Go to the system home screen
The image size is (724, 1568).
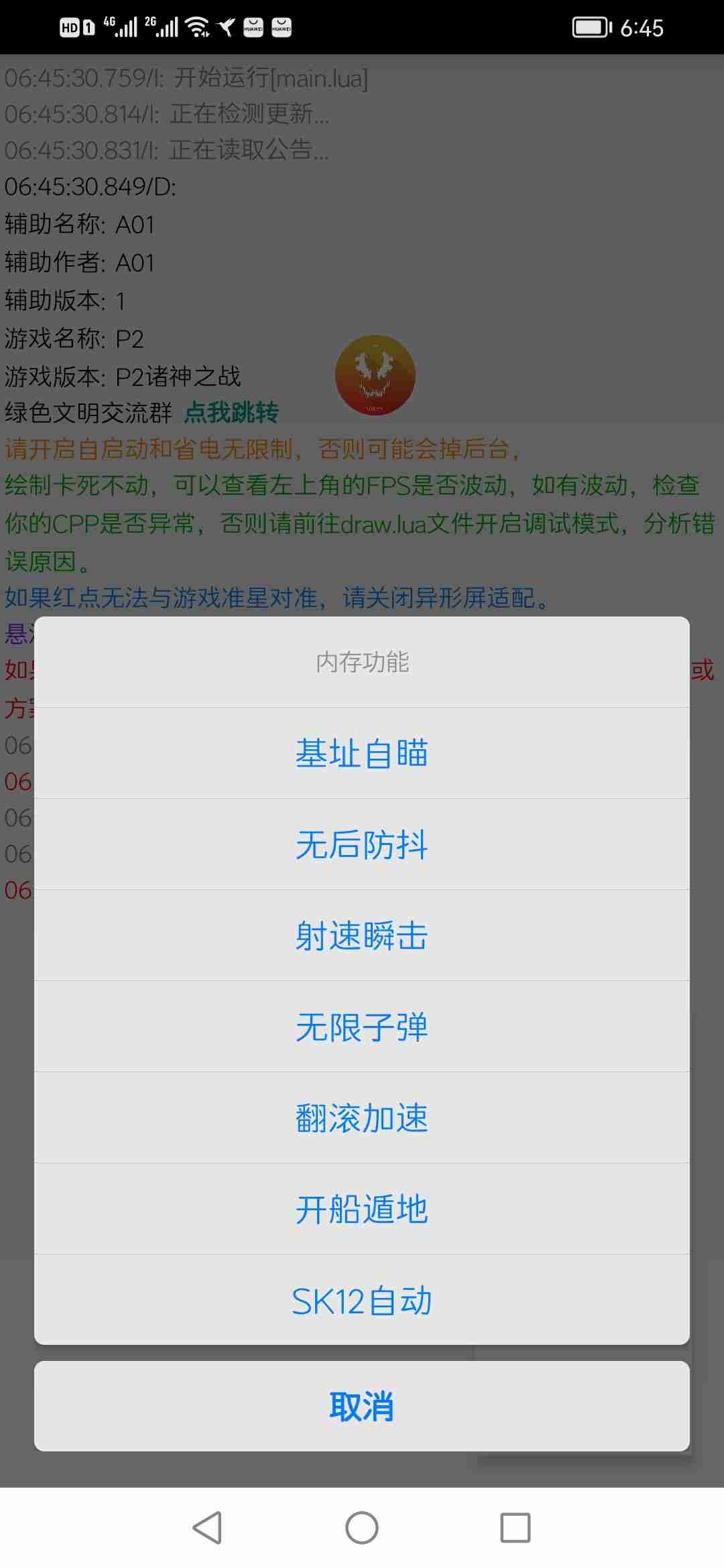pos(362,1528)
